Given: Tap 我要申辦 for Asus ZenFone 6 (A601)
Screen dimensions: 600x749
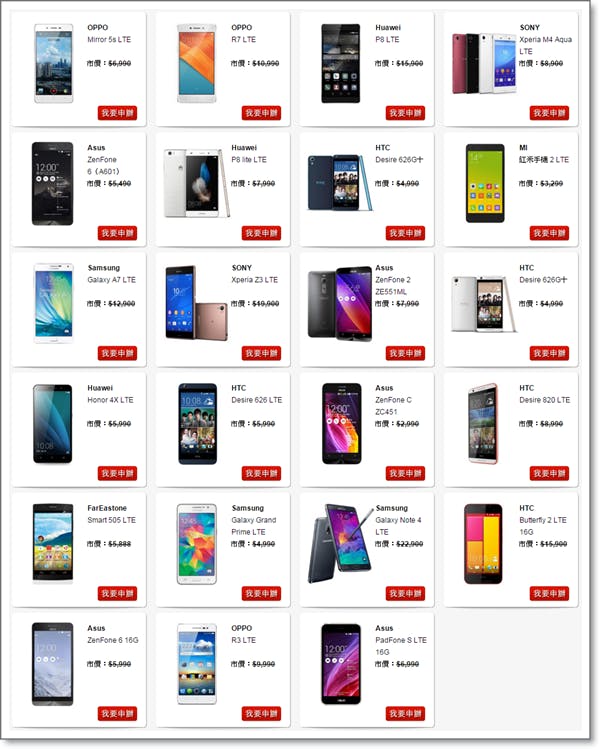Looking at the screenshot, I should (117, 233).
